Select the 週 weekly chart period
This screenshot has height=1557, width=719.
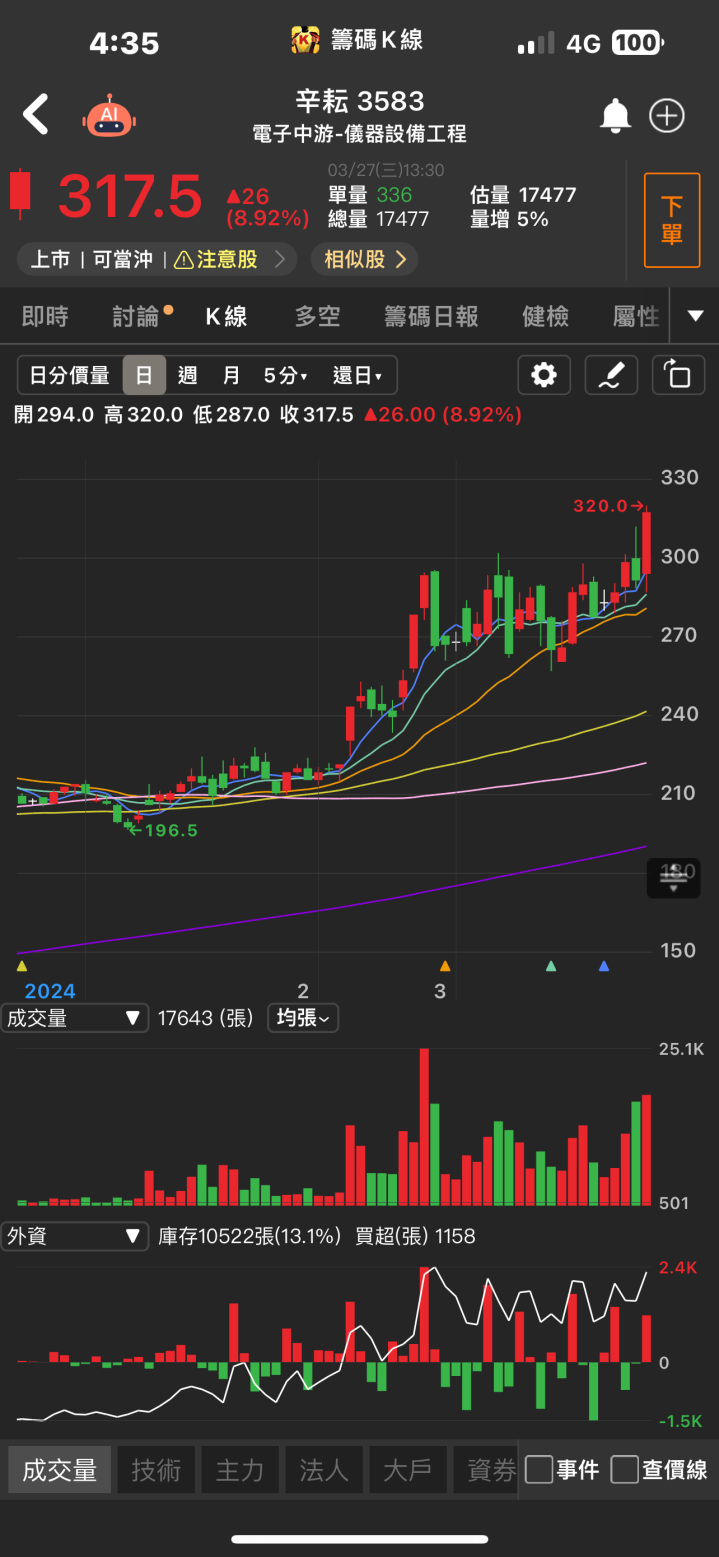click(x=187, y=376)
